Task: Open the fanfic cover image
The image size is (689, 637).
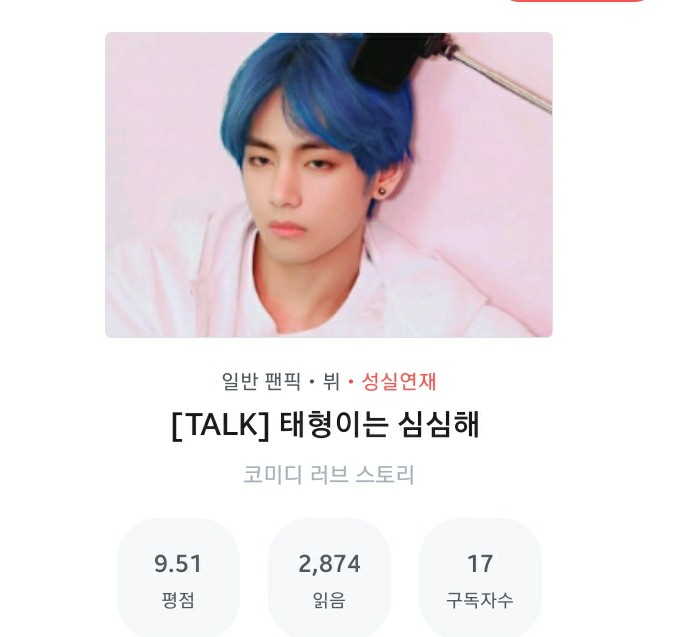Action: 328,185
